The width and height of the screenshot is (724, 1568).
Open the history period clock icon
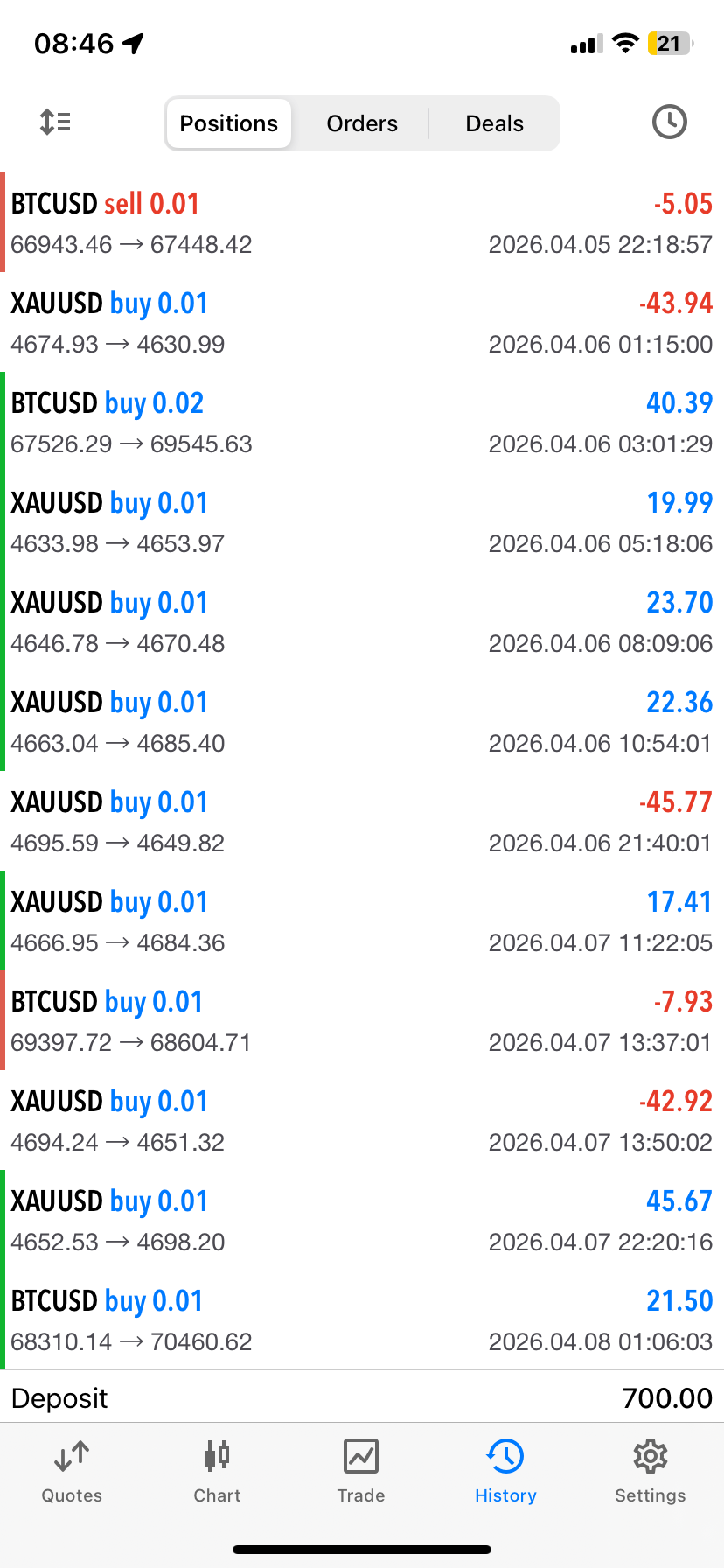(x=669, y=122)
